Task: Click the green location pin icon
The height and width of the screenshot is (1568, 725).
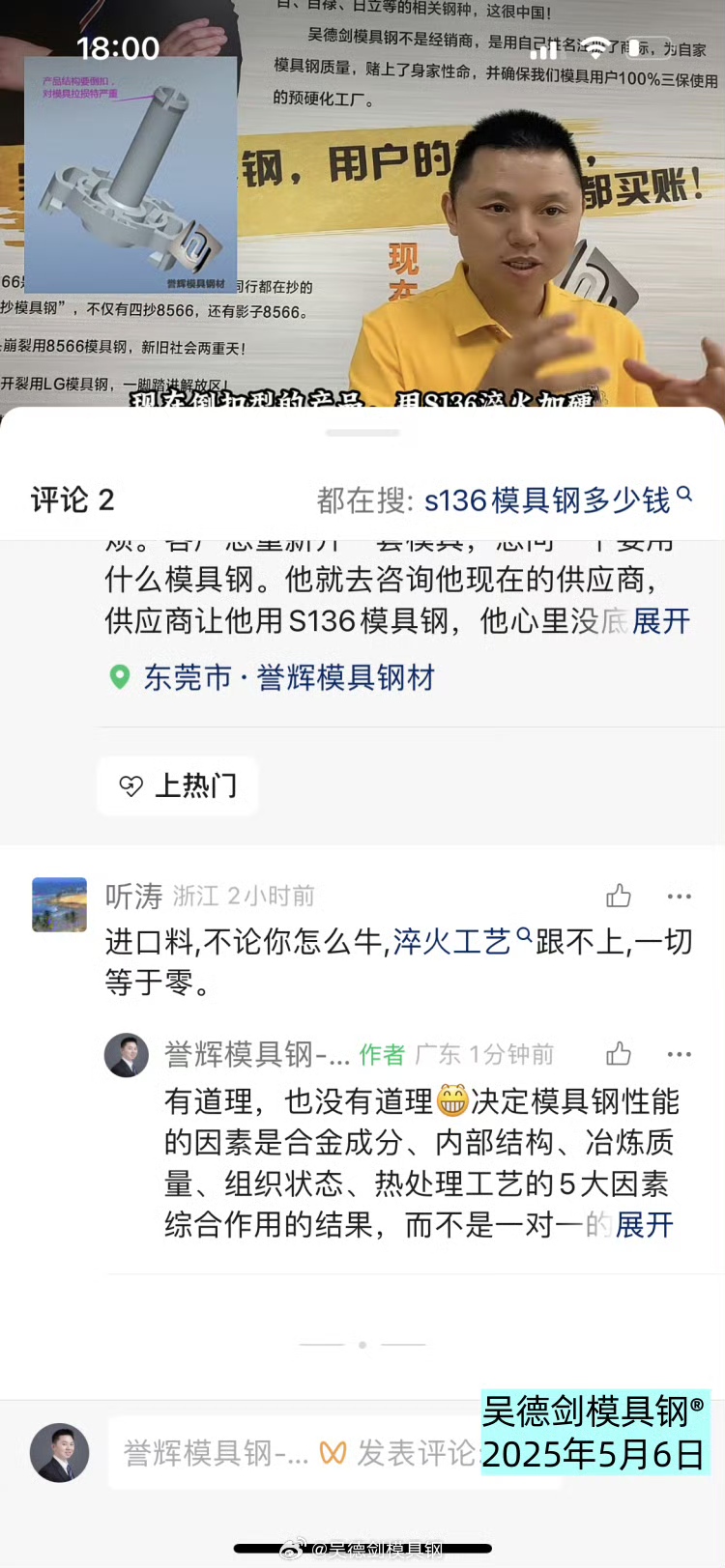Action: pos(118,679)
